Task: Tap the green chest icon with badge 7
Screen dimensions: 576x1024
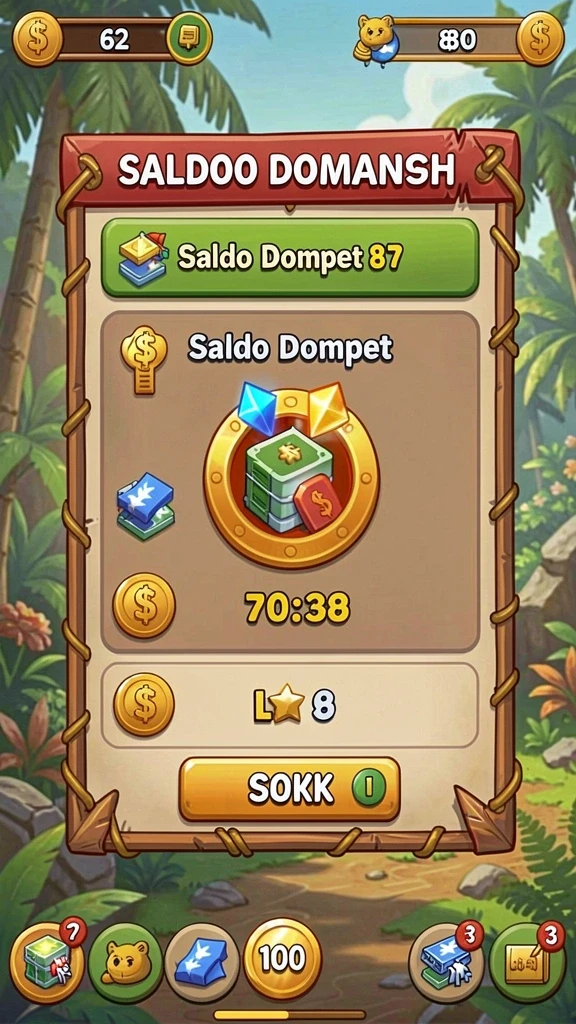Action: tap(46, 962)
